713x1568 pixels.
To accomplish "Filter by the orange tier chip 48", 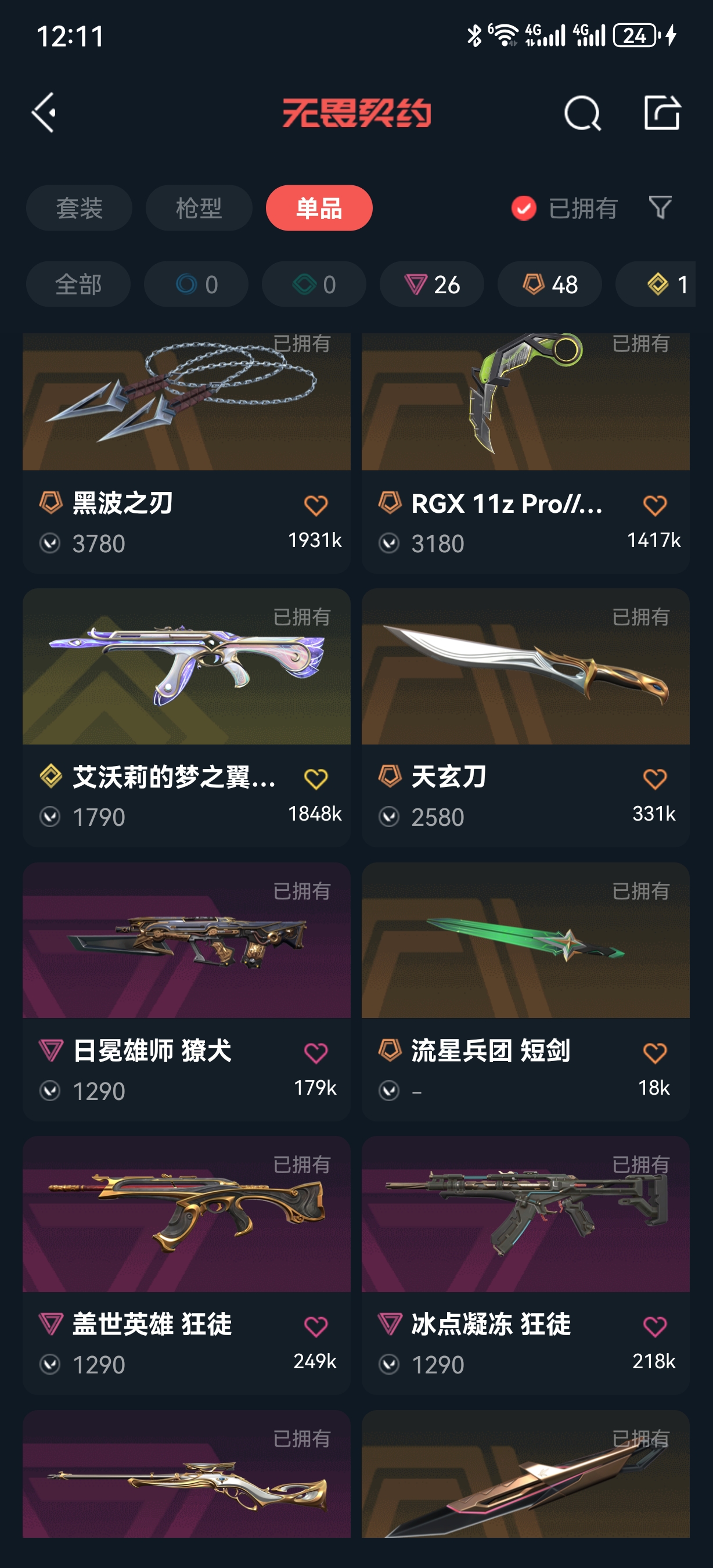I will click(550, 284).
